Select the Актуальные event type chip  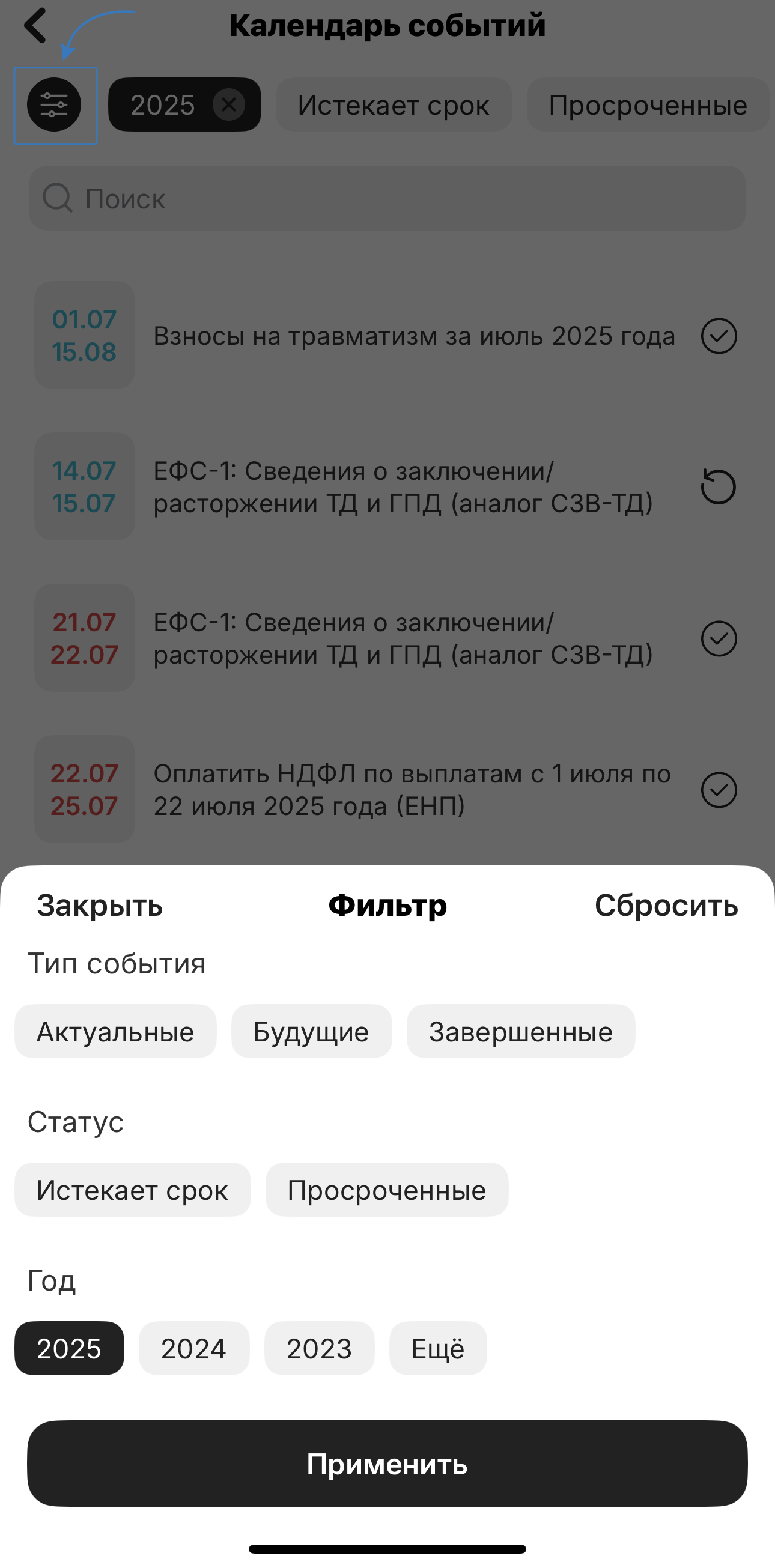pyautogui.click(x=116, y=1032)
